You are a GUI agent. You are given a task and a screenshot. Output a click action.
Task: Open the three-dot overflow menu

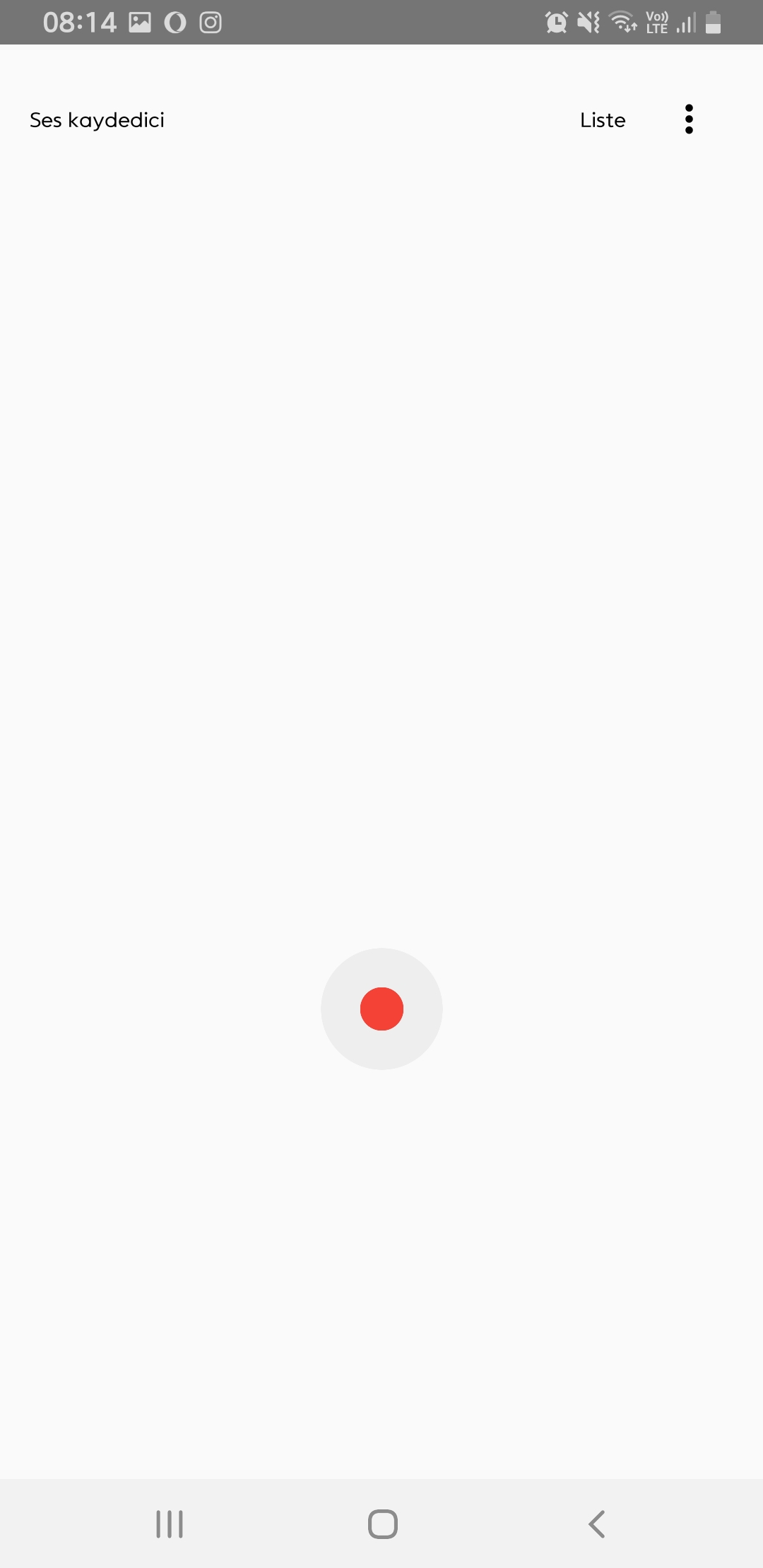[689, 119]
